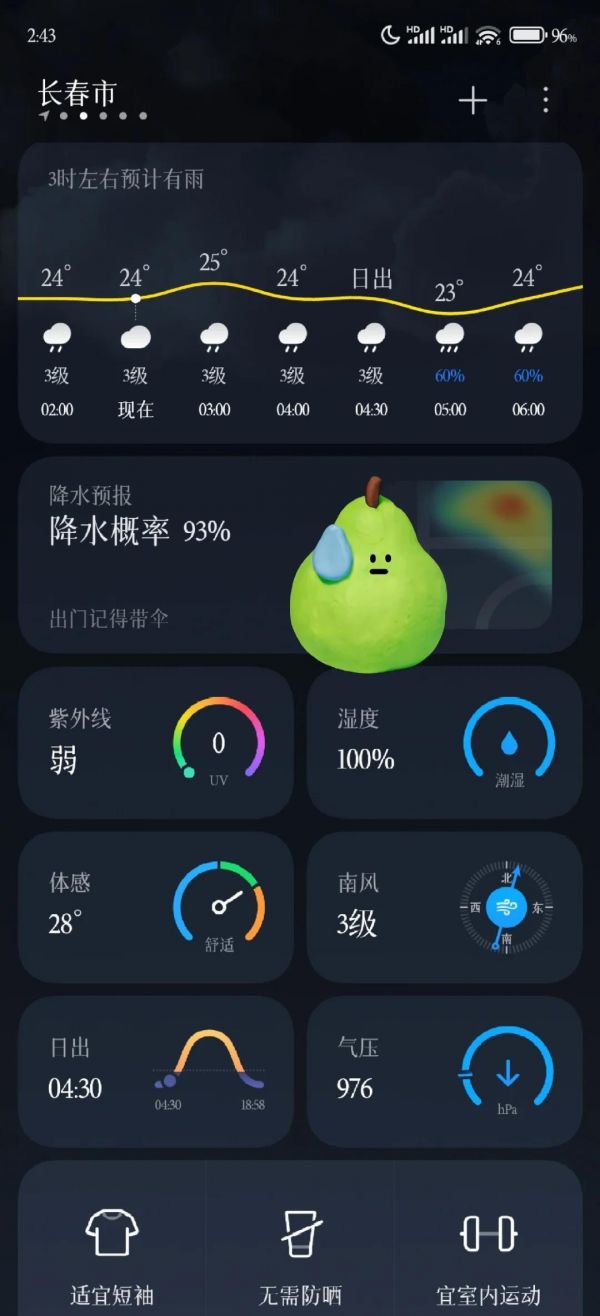600x1316 pixels.
Task: Open the three-dot overflow menu
Action: [545, 100]
